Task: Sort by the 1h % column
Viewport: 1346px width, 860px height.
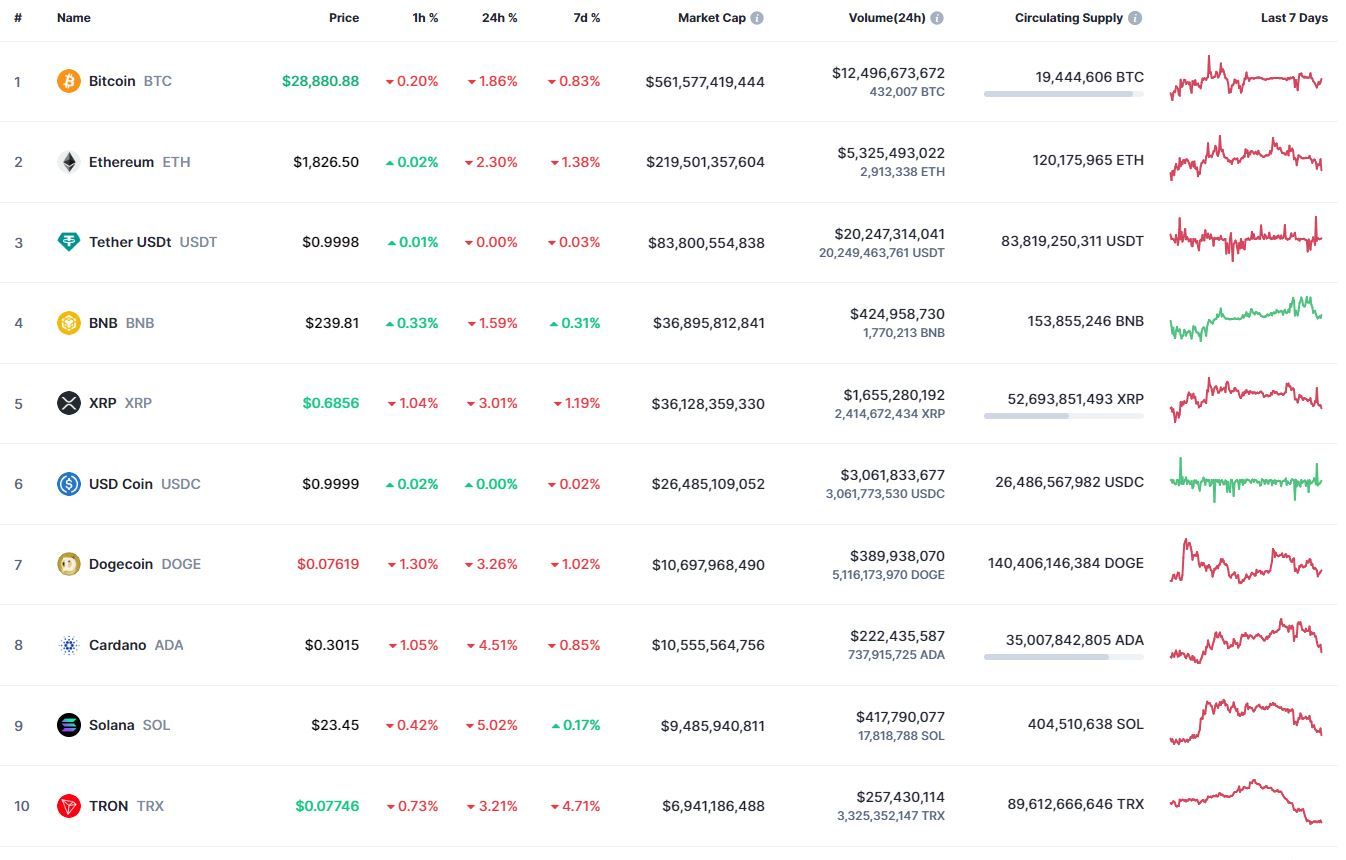Action: (x=425, y=18)
